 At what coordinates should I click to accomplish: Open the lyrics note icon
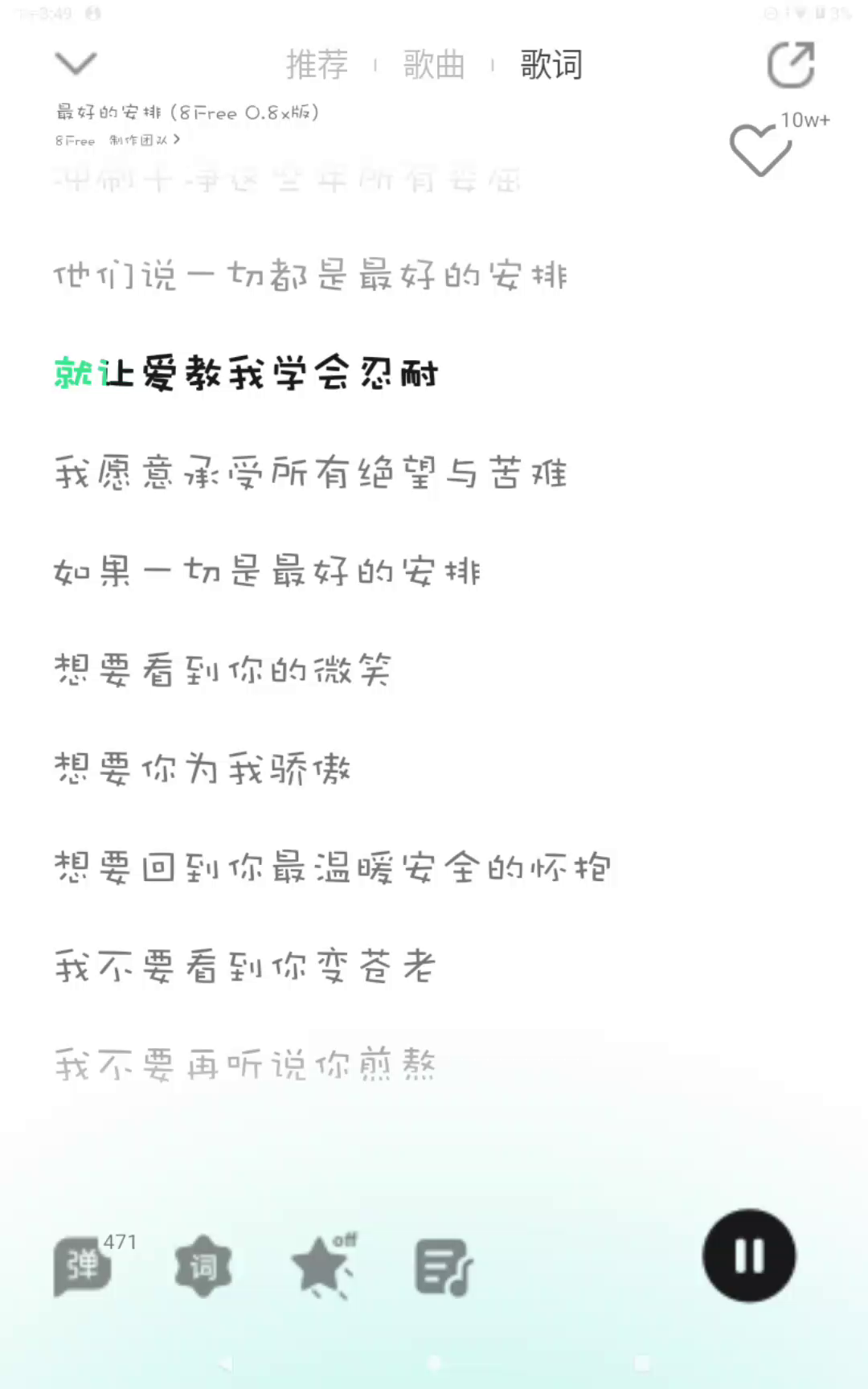444,1267
